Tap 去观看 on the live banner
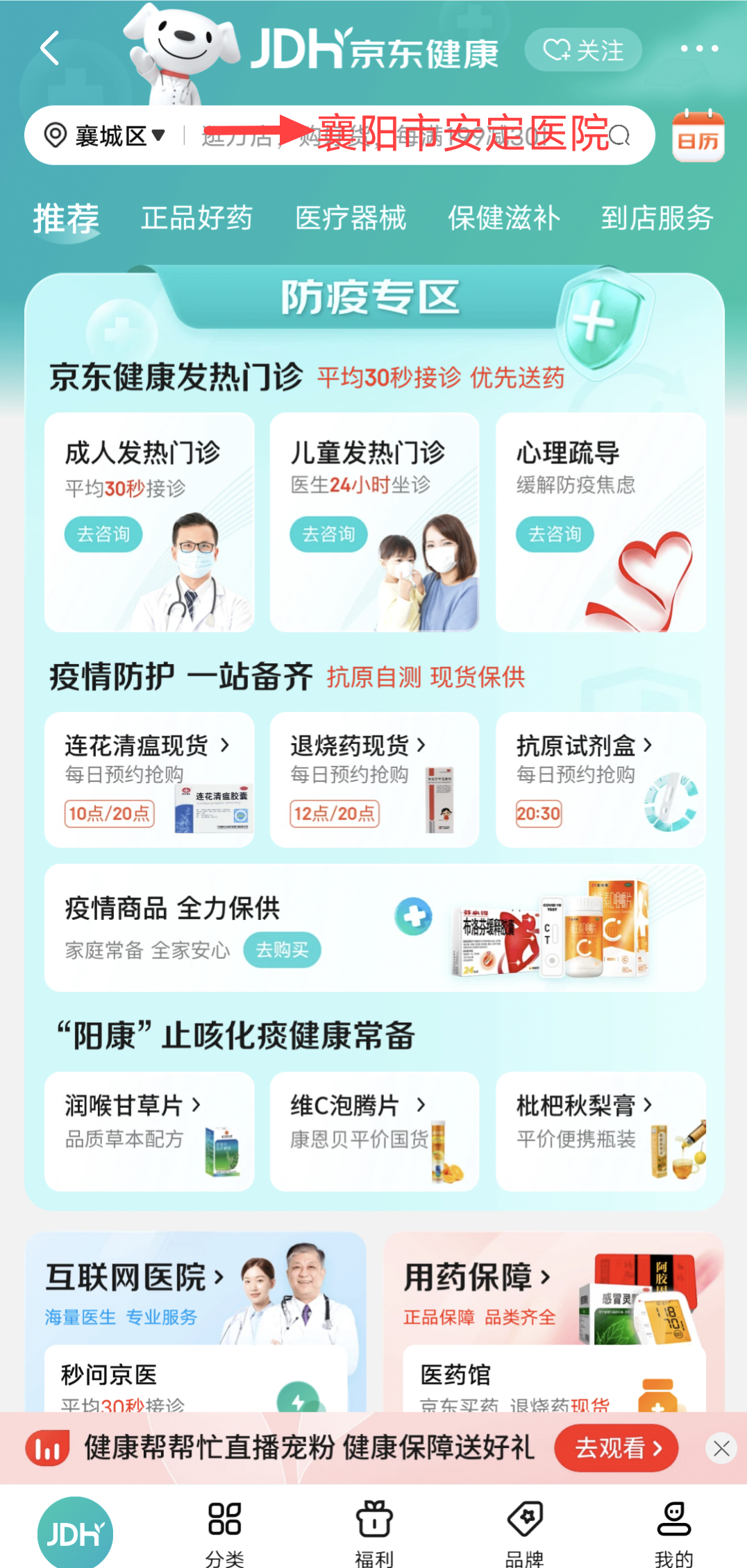 (x=616, y=1448)
